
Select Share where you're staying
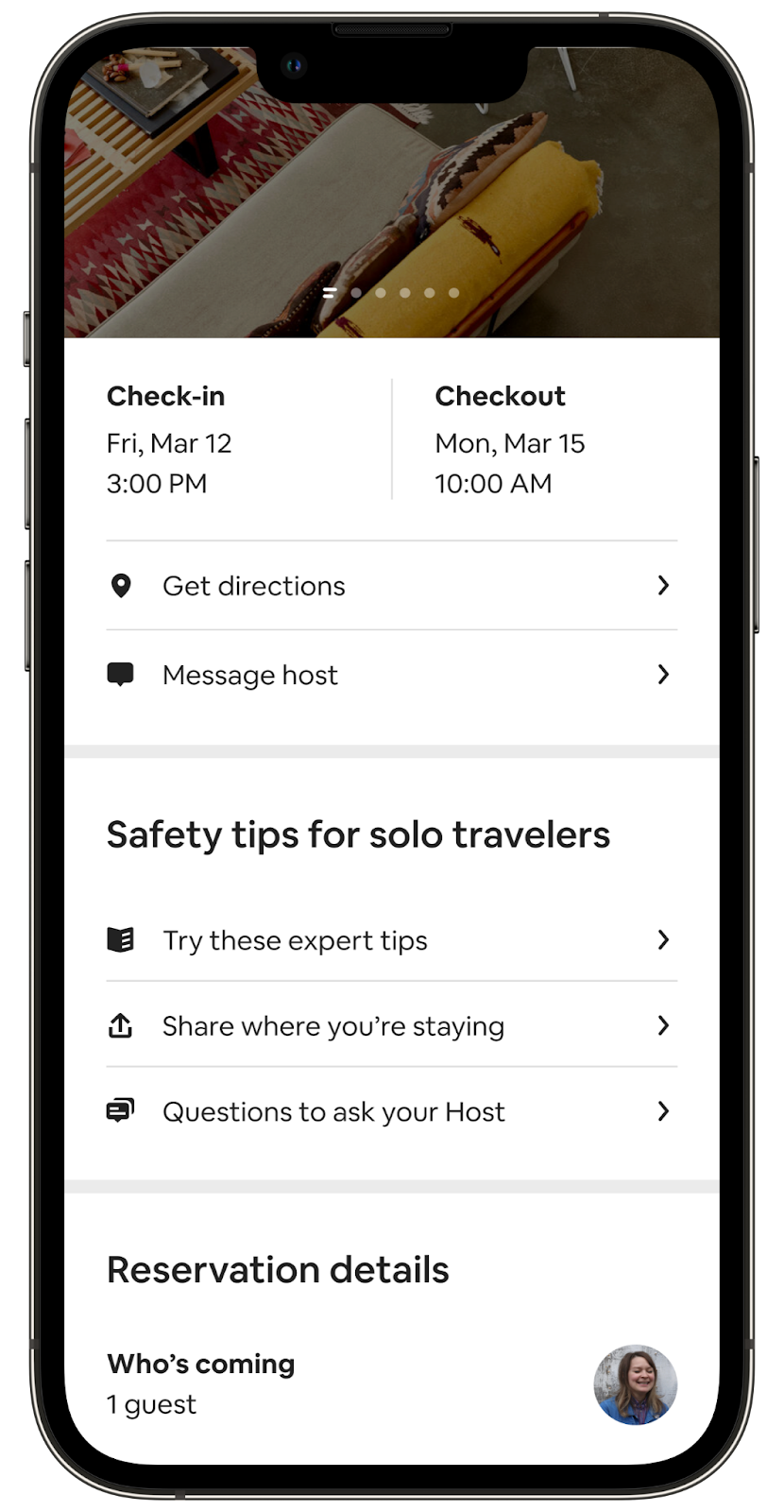pos(390,1026)
